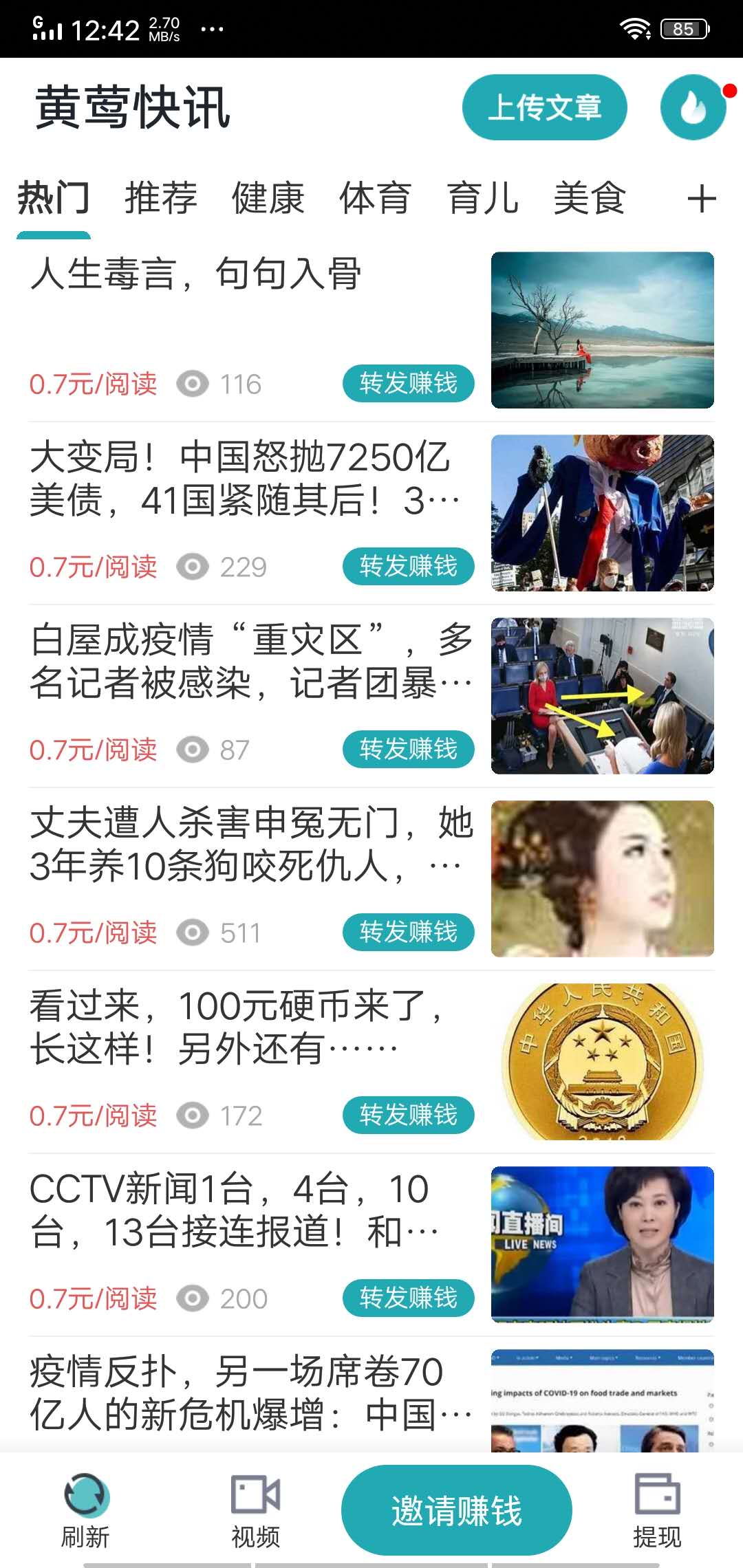Open the plus icon to add channels
Viewport: 743px width, 1568px height.
(x=702, y=199)
